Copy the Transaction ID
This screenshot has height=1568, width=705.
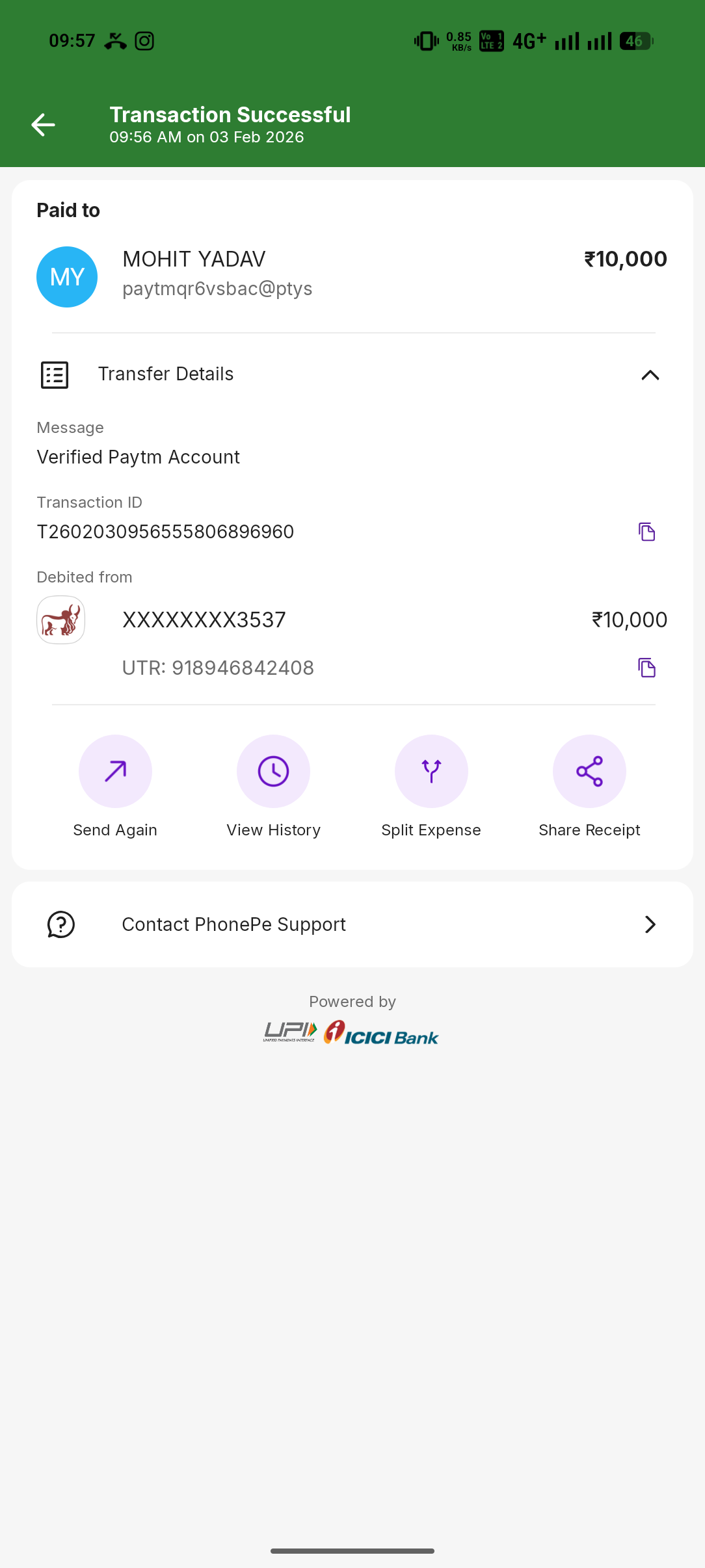coord(646,532)
